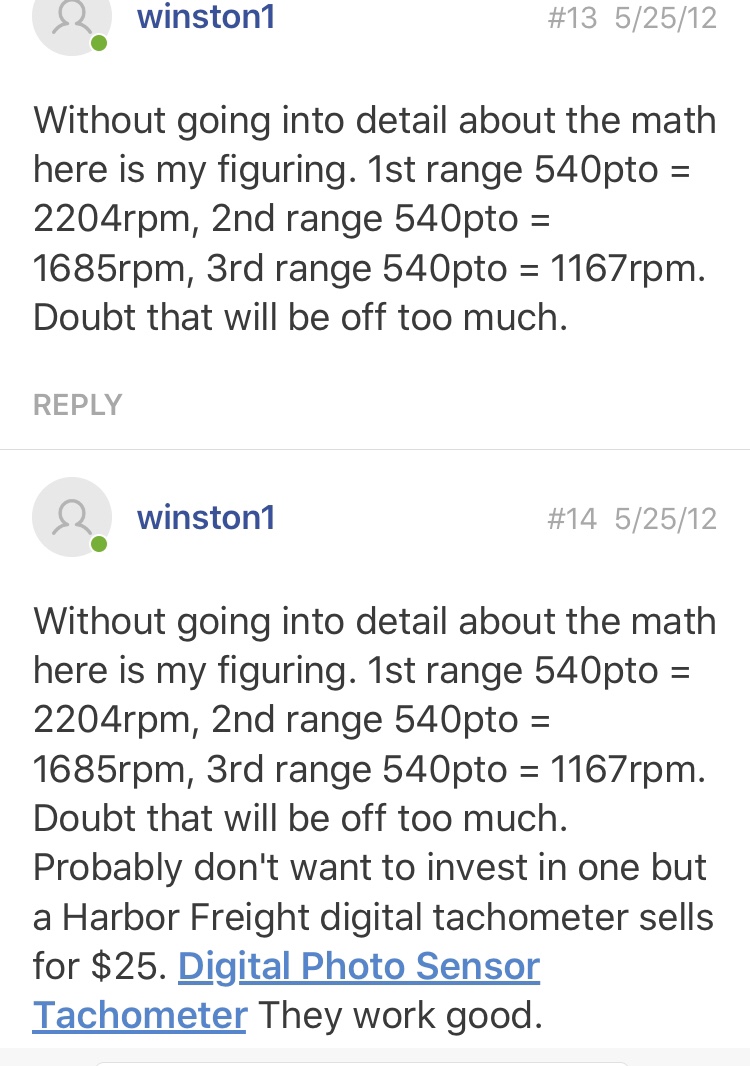Open the #14 post permalink
This screenshot has width=750, height=1066.
pyautogui.click(x=572, y=518)
